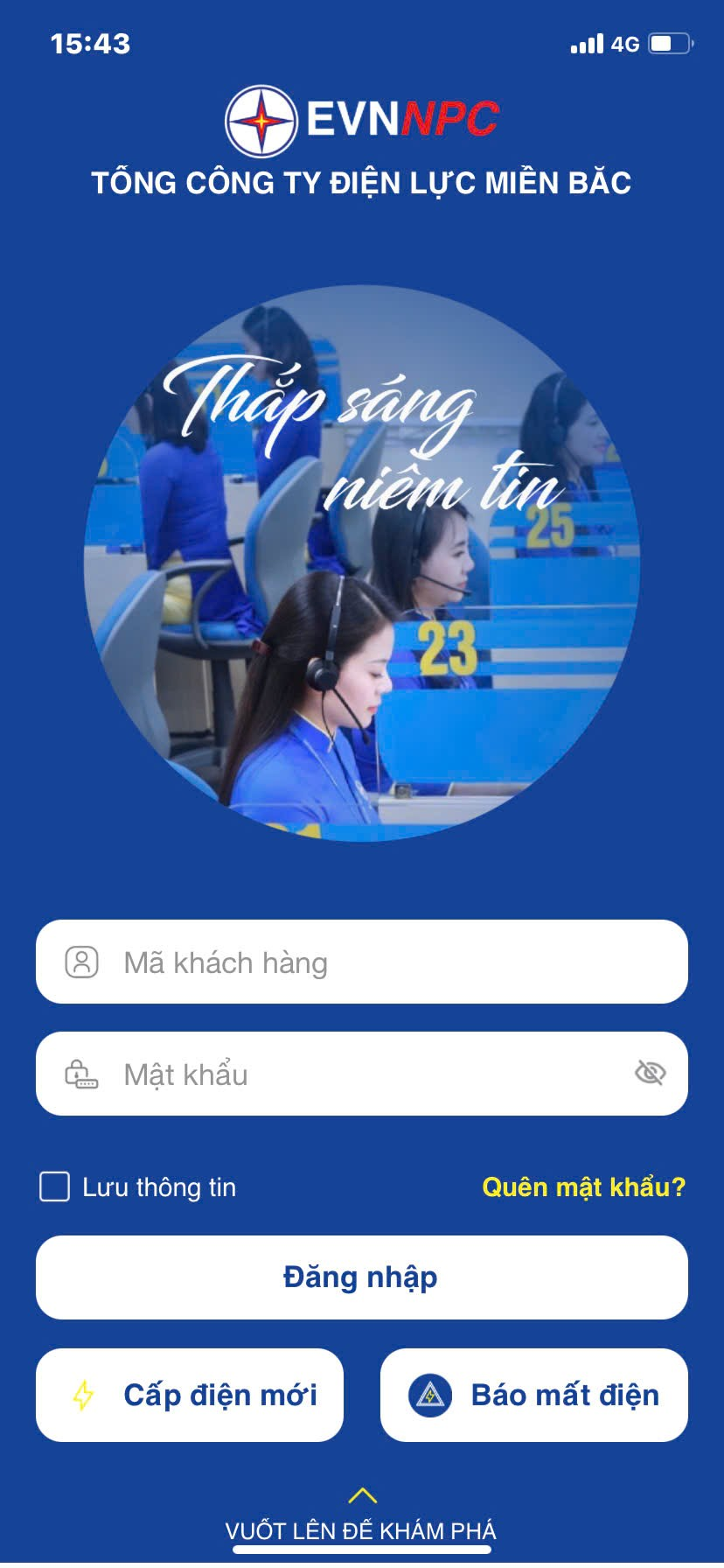The width and height of the screenshot is (724, 1568).
Task: Select Báo mất điện
Action: click(x=534, y=1395)
